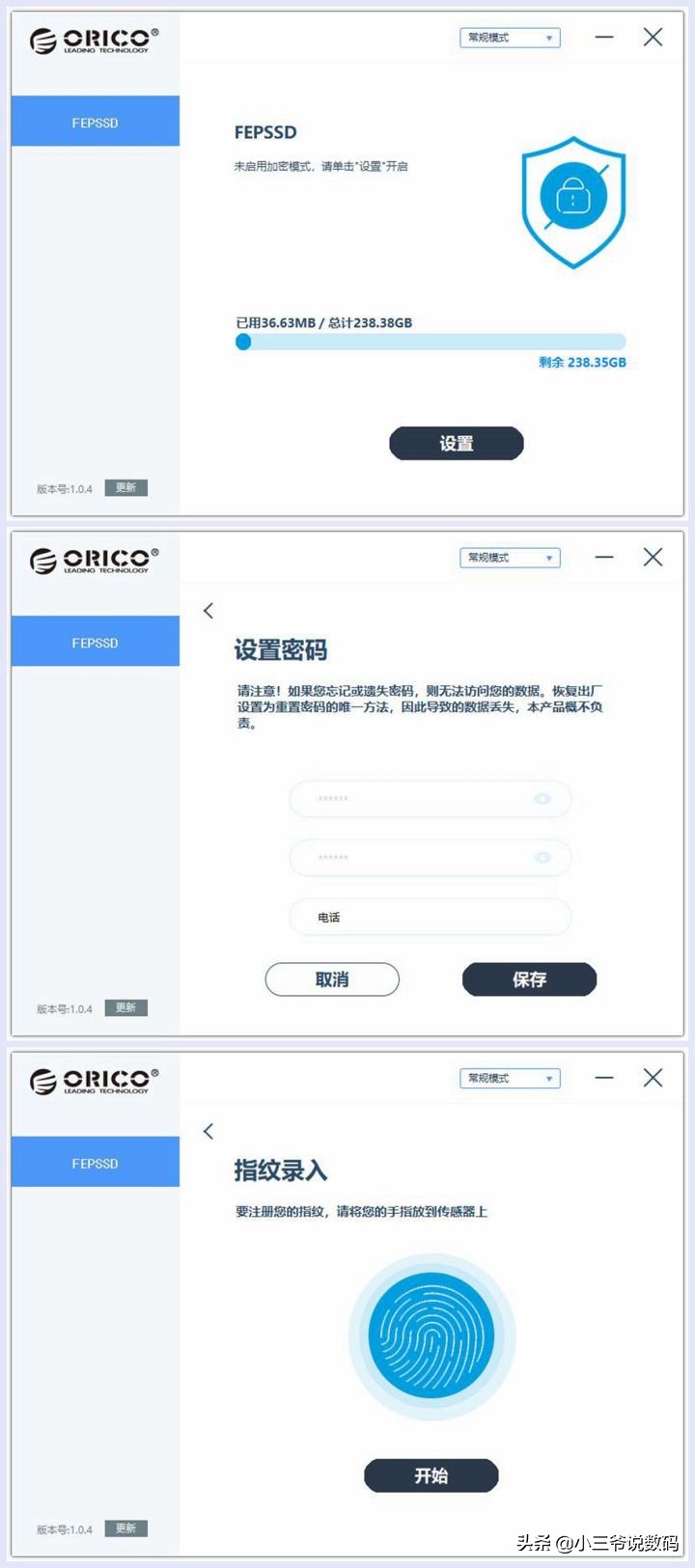The width and height of the screenshot is (695, 1568).
Task: Click 取消 to cancel password setup
Action: [332, 978]
